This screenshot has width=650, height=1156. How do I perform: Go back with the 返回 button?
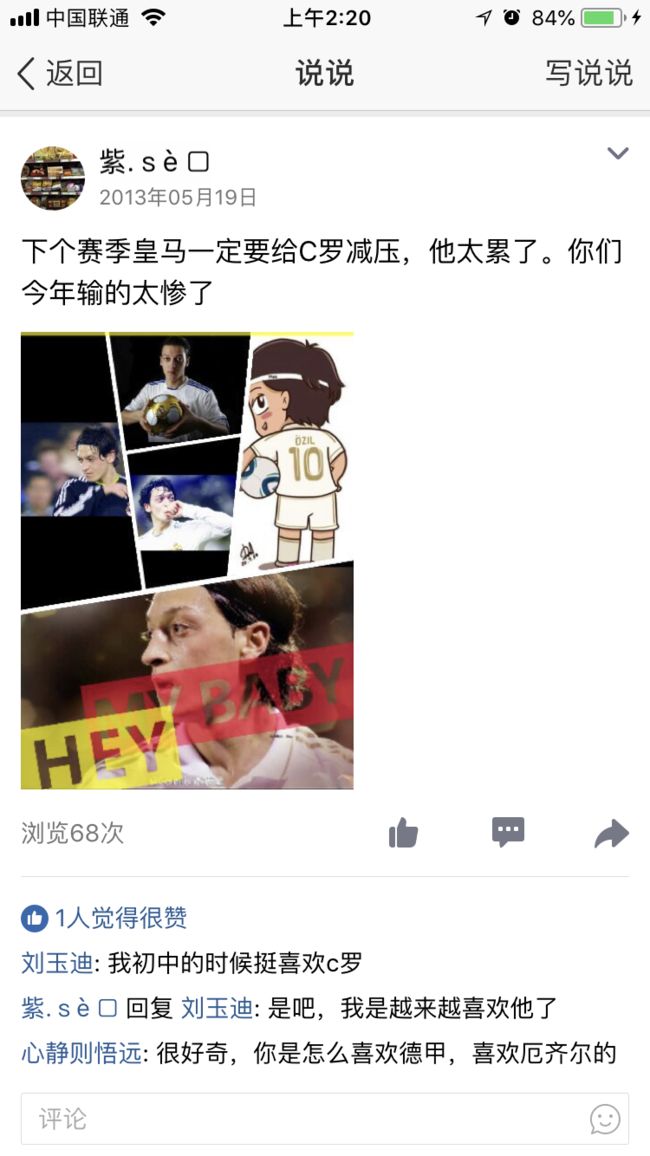tap(59, 74)
